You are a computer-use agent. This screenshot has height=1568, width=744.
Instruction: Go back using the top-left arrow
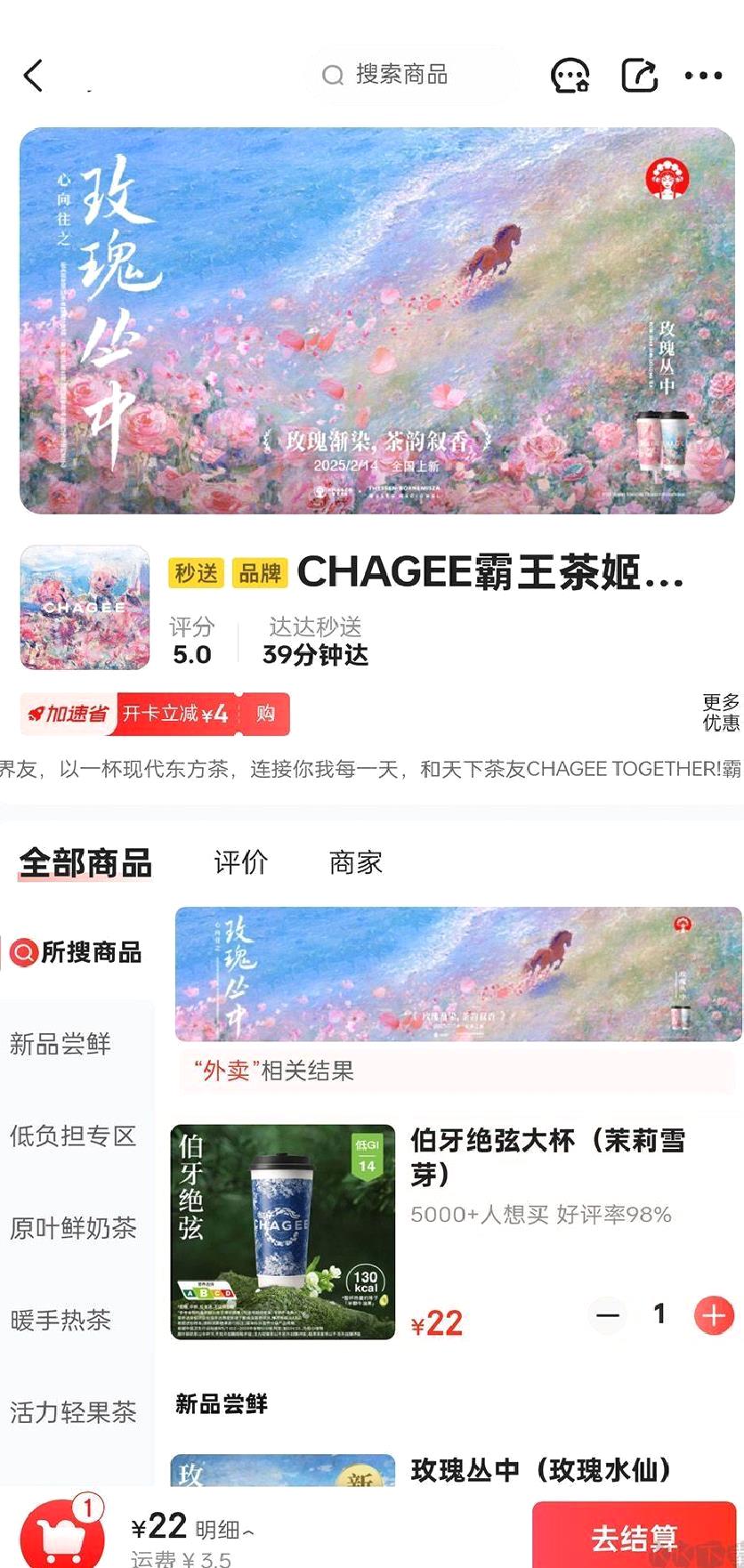34,76
